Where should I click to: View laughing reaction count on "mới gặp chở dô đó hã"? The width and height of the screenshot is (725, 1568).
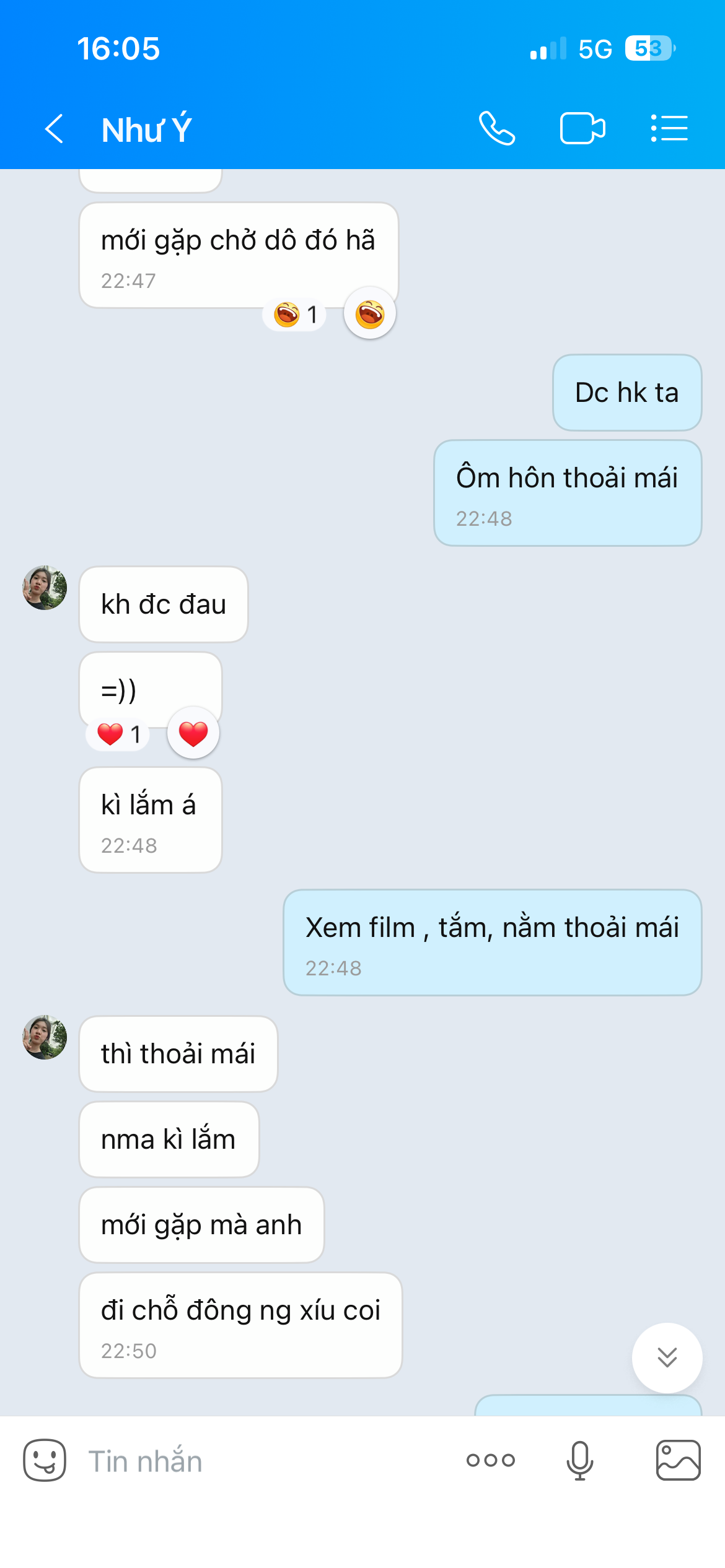pyautogui.click(x=295, y=315)
